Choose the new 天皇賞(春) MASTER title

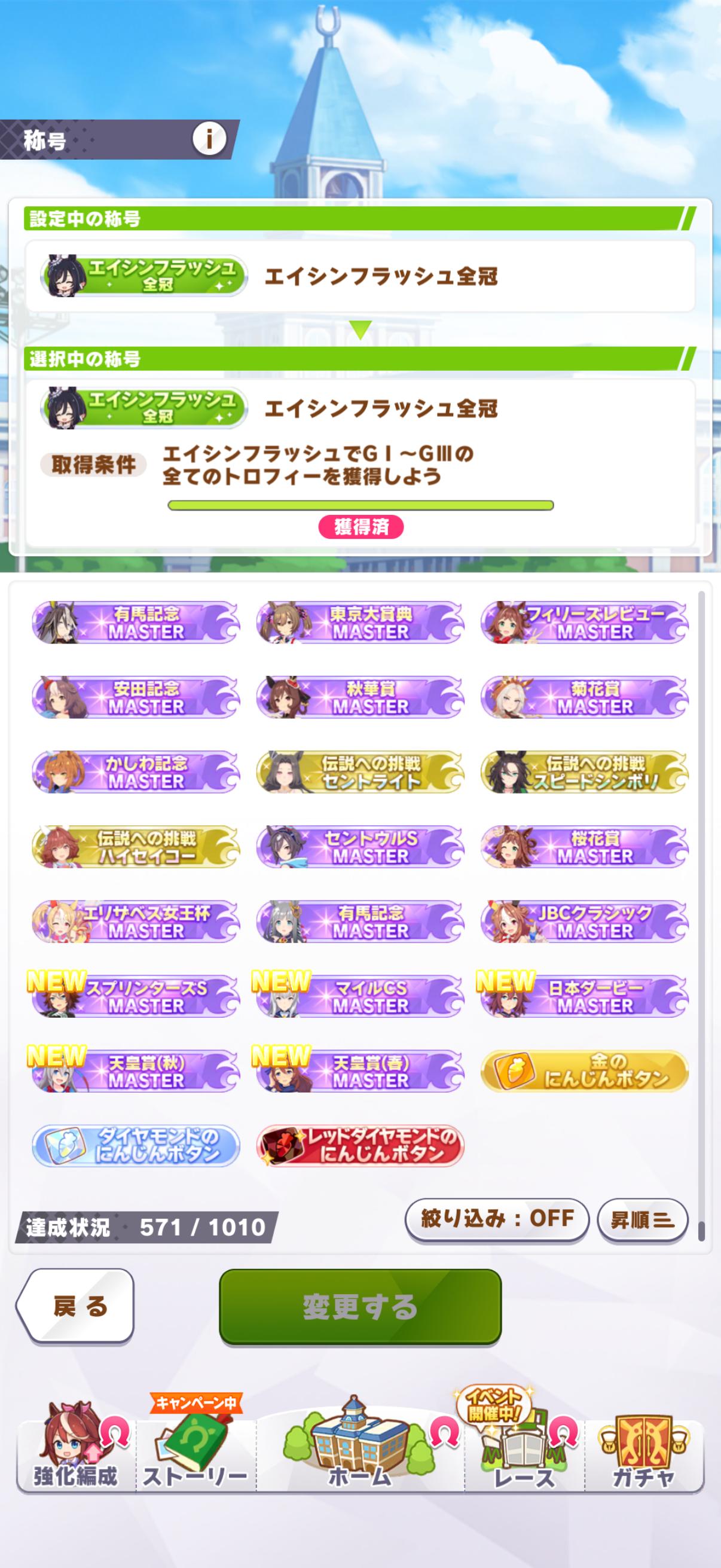coord(360,1072)
